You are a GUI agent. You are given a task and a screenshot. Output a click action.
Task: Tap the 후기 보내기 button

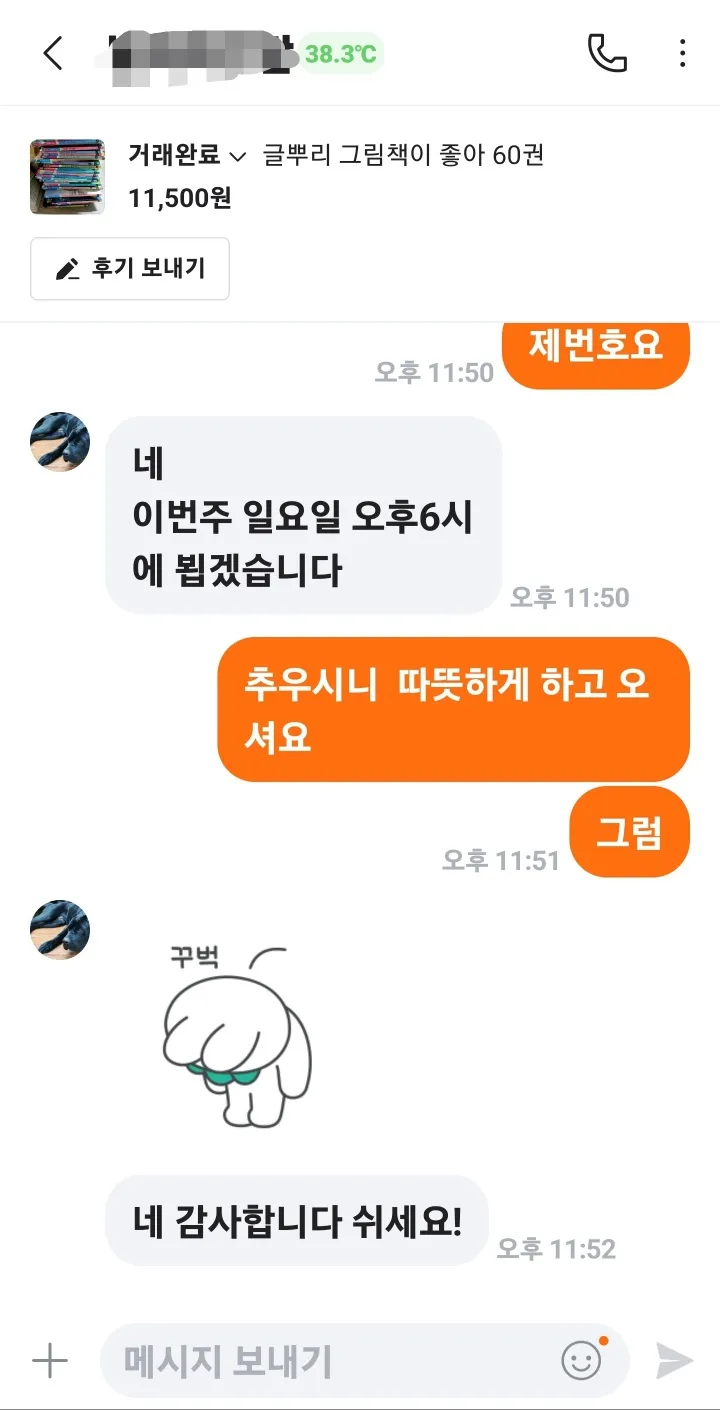click(130, 269)
